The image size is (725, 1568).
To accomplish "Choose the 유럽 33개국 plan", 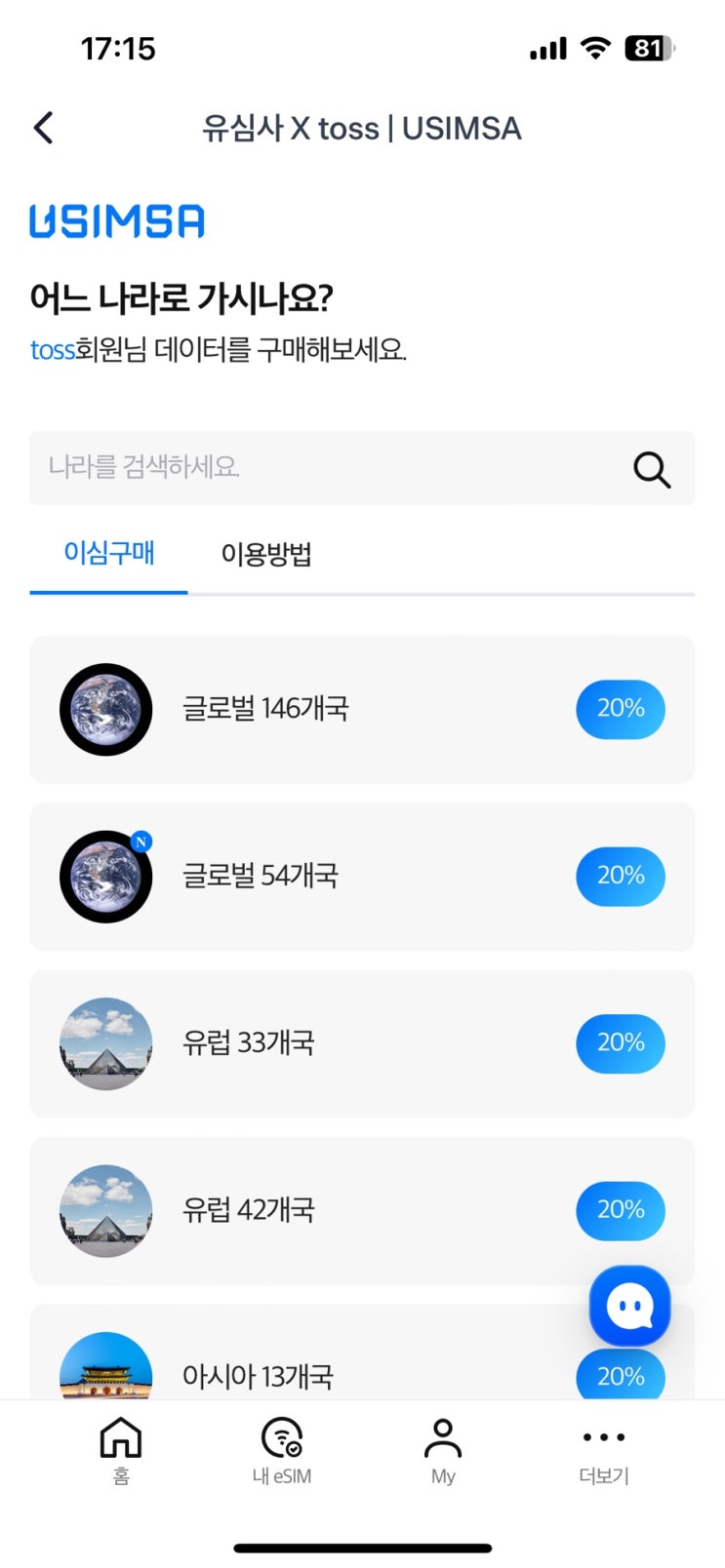I will pyautogui.click(x=362, y=1043).
